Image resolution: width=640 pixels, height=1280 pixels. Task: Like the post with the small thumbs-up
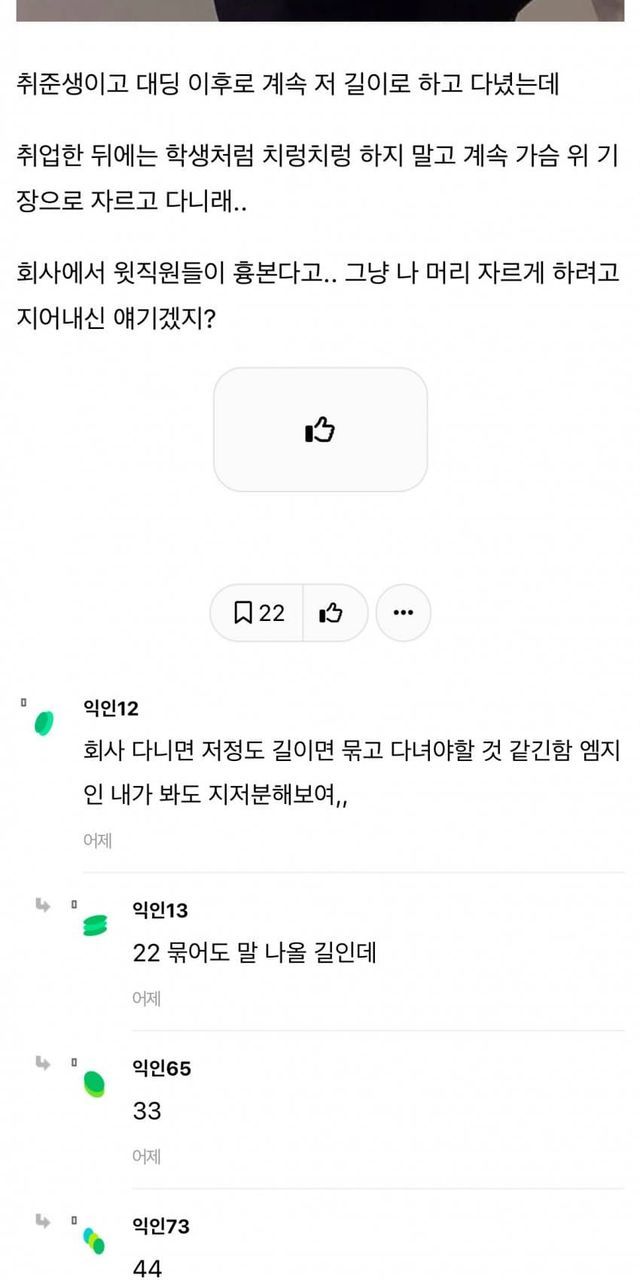[x=331, y=613]
